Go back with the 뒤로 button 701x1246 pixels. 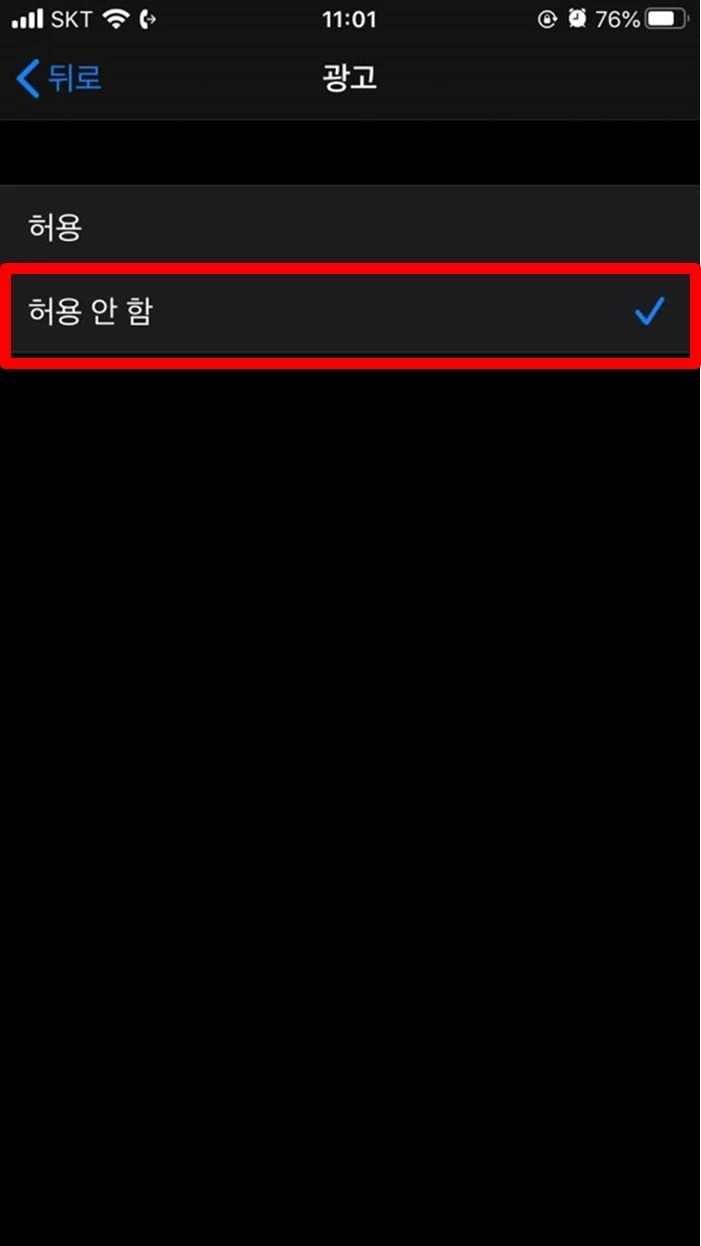click(60, 78)
